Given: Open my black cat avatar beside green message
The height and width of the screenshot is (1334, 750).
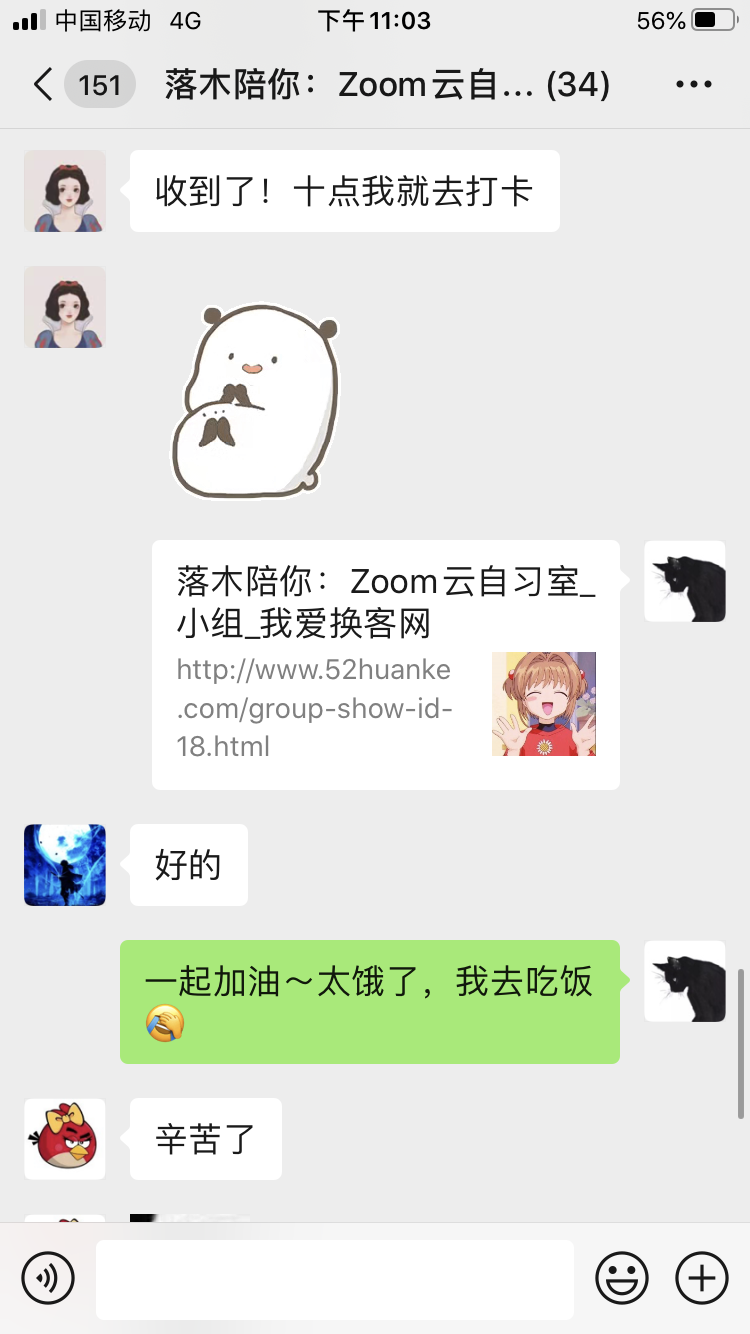Looking at the screenshot, I should [685, 981].
